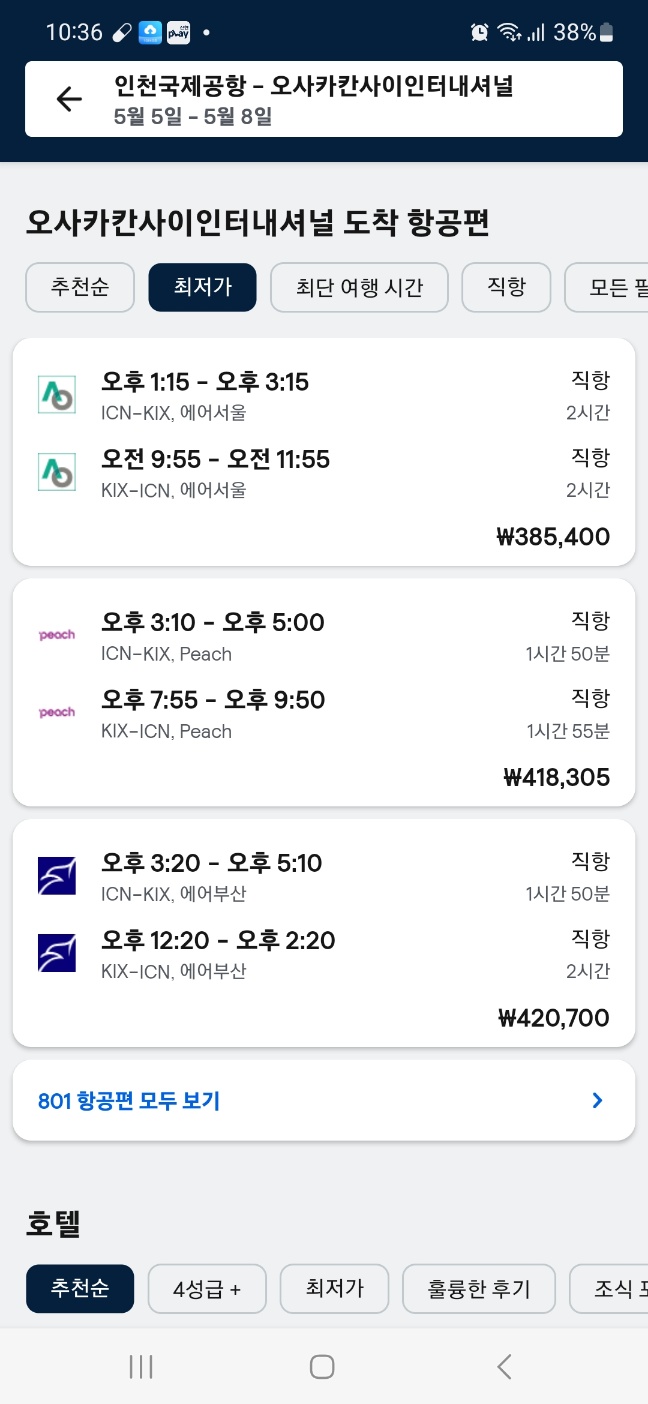Apply the 직항 filter chip
The height and width of the screenshot is (1404, 648).
point(506,288)
